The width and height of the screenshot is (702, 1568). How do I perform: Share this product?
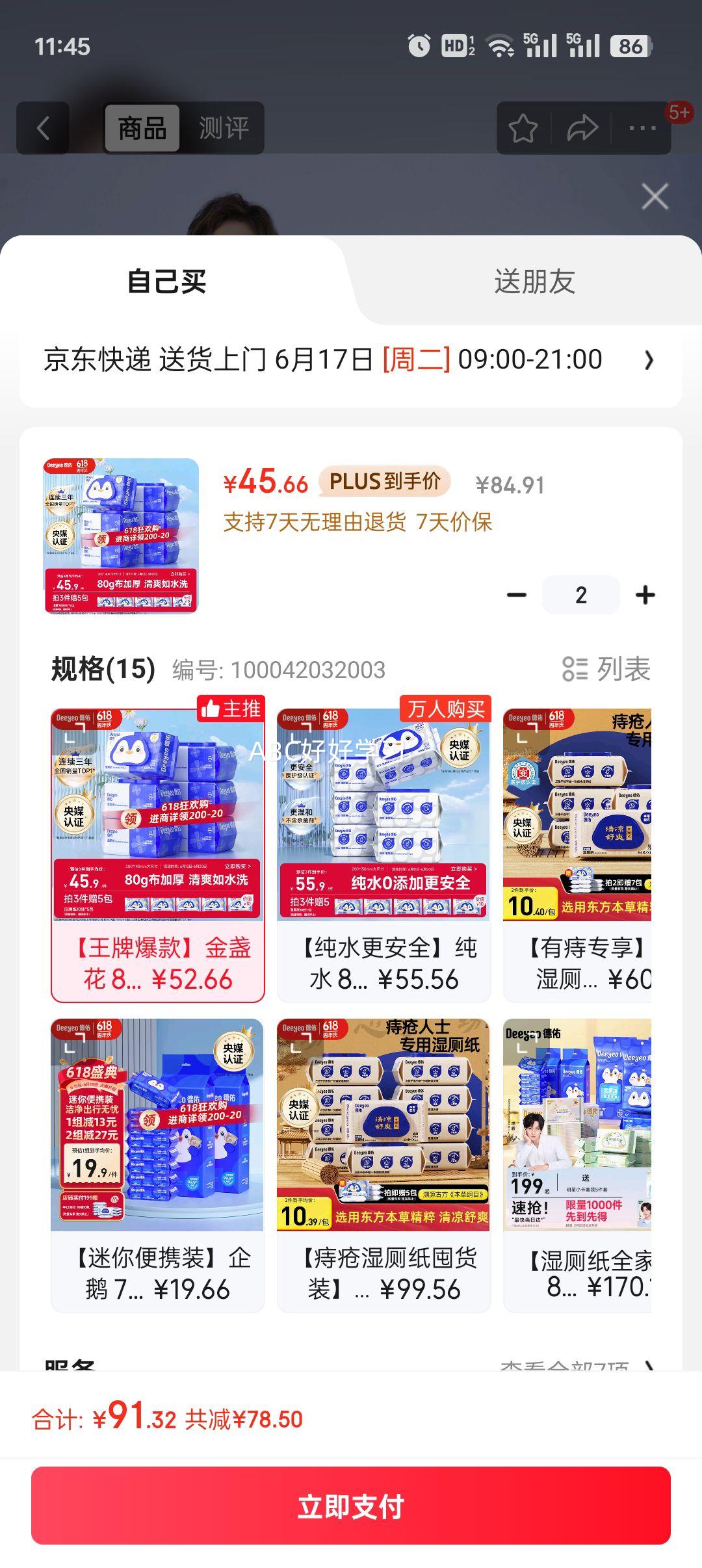(x=582, y=128)
